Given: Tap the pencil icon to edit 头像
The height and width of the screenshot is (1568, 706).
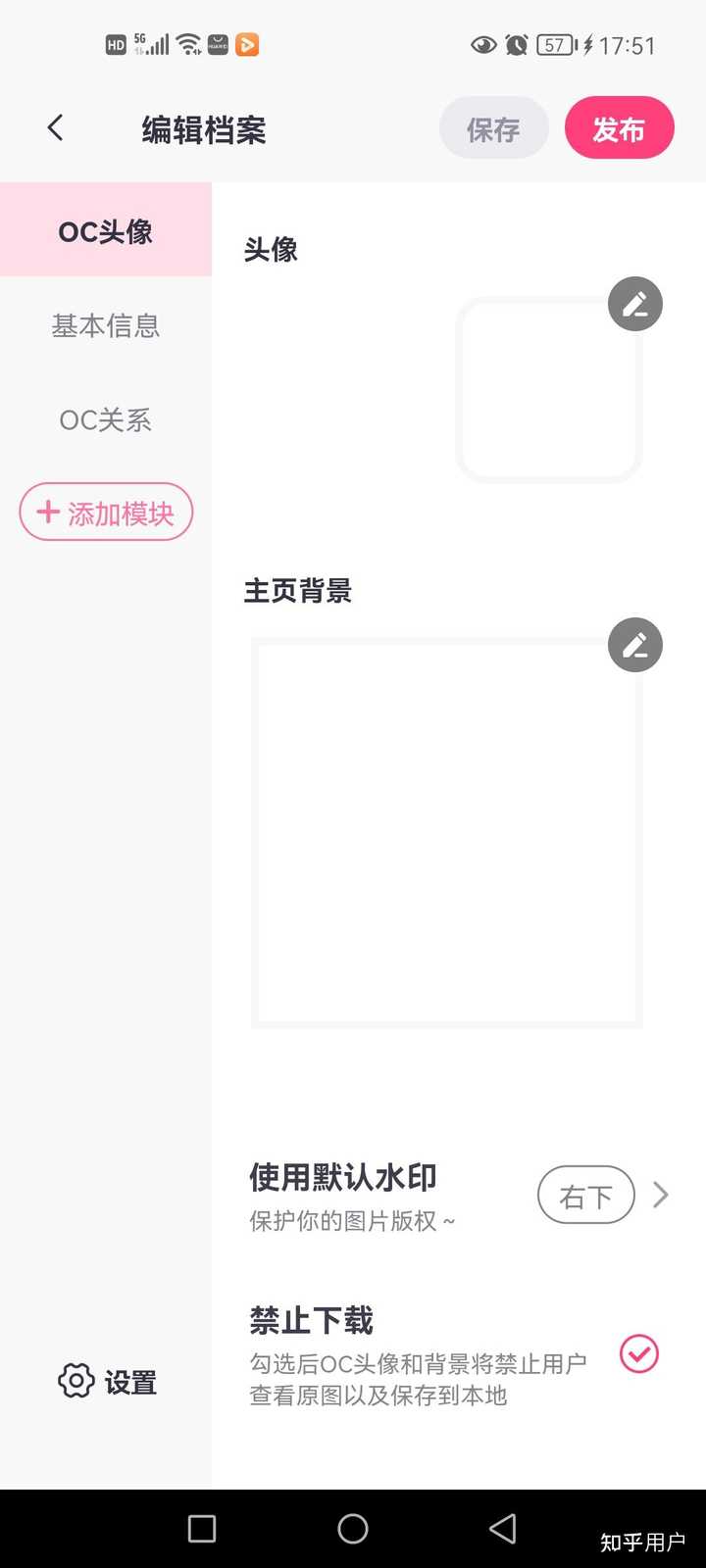Looking at the screenshot, I should click(x=634, y=304).
